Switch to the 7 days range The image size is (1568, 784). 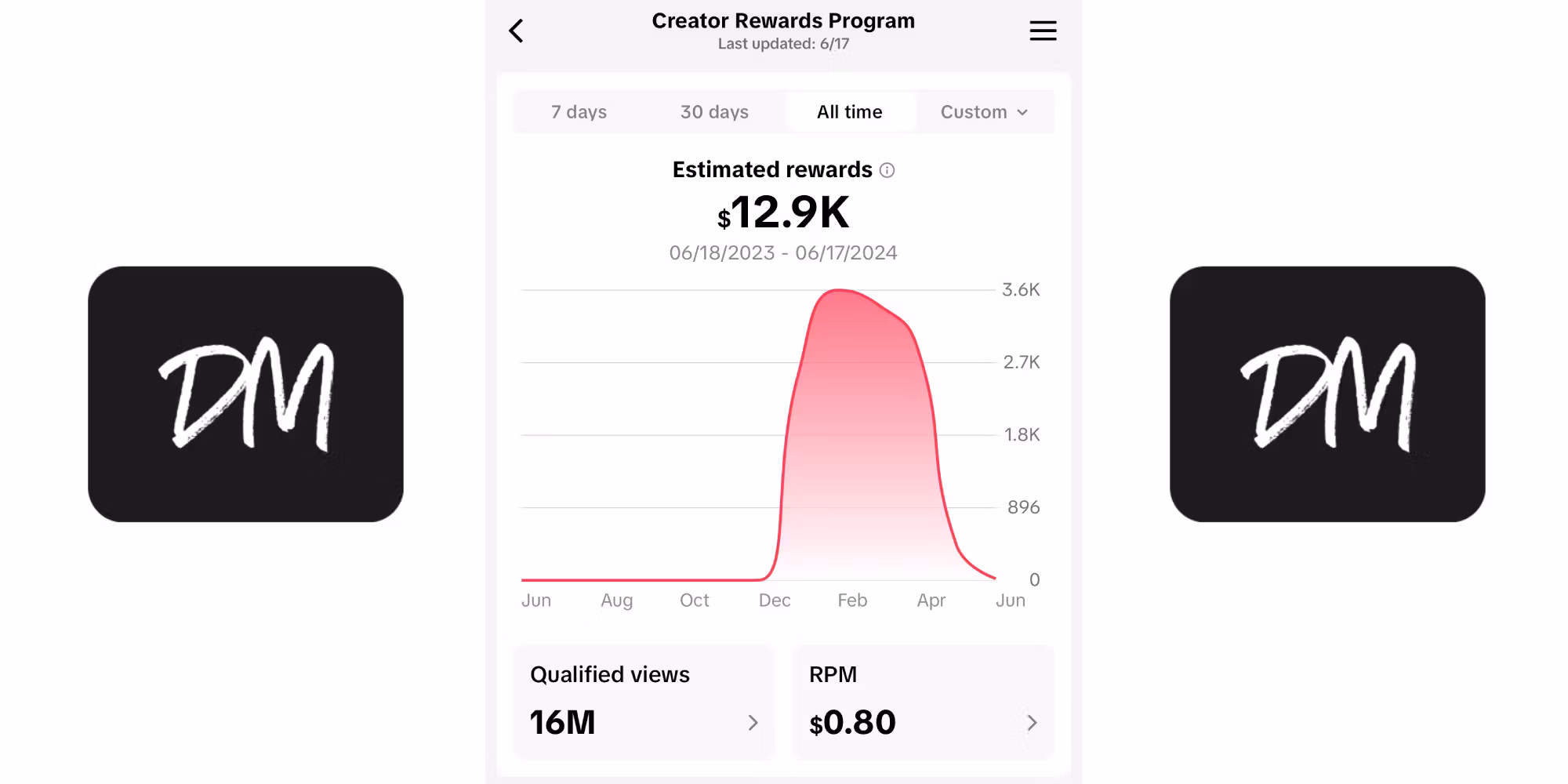579,112
